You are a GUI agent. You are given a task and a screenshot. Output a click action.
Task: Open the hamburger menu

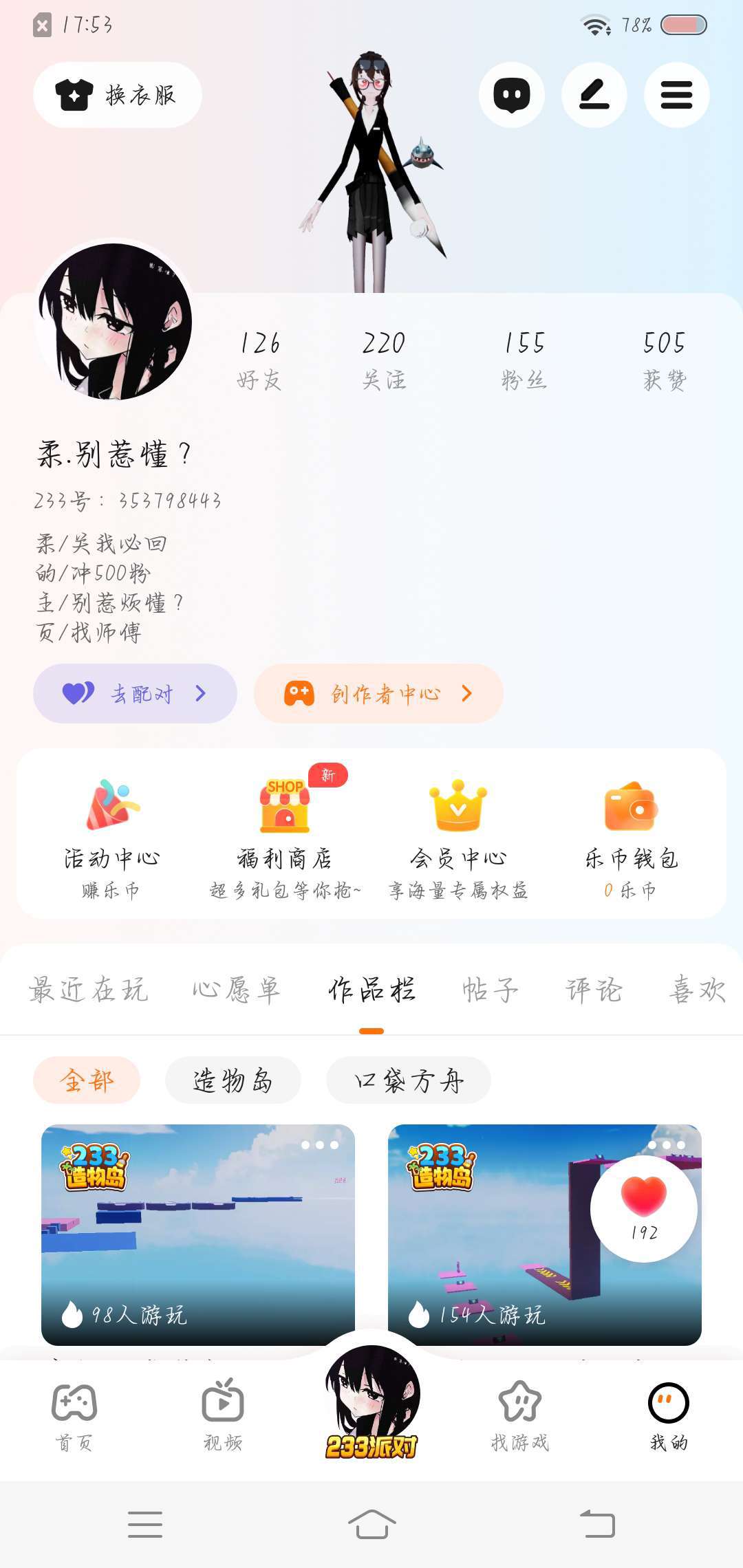tap(676, 95)
